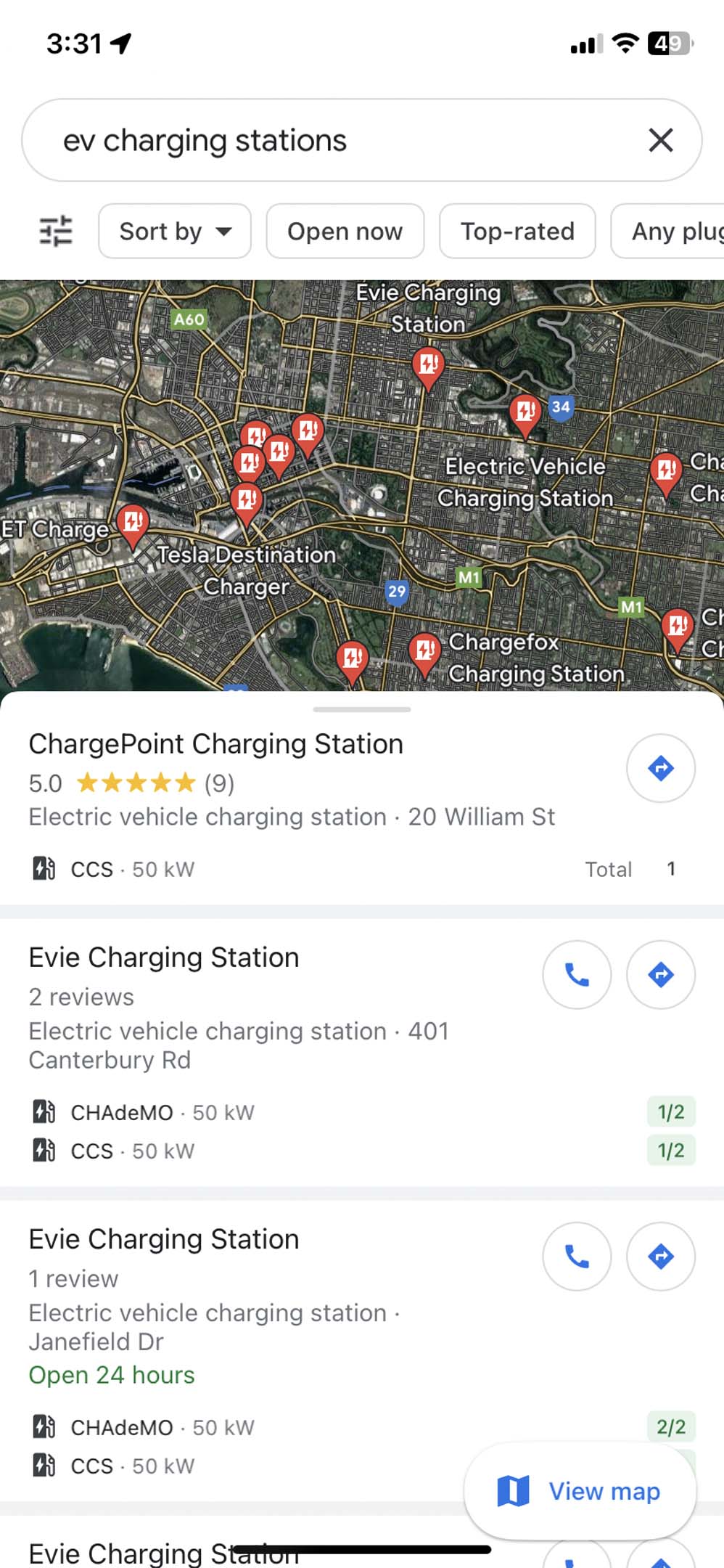Viewport: 724px width, 1568px height.
Task: Get directions to Evie station on Janefield Dr
Action: click(660, 1256)
